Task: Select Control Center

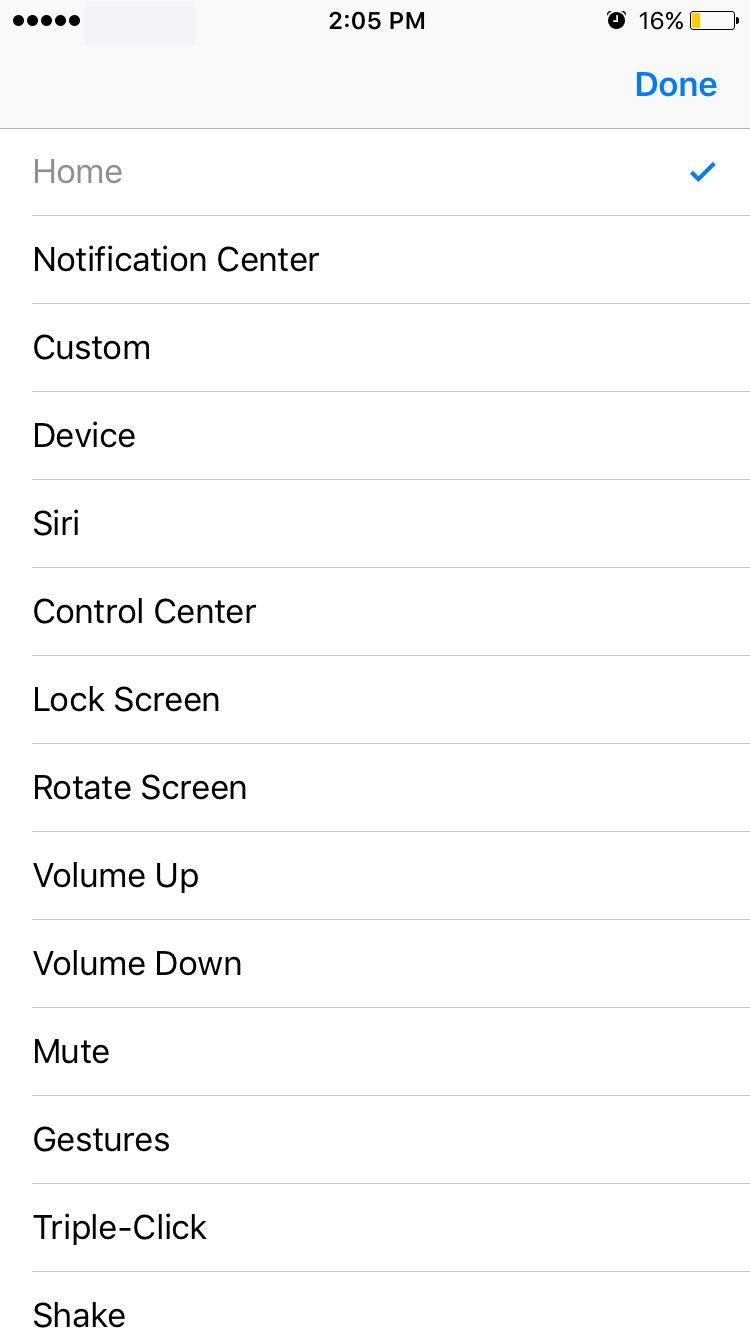Action: coord(144,612)
